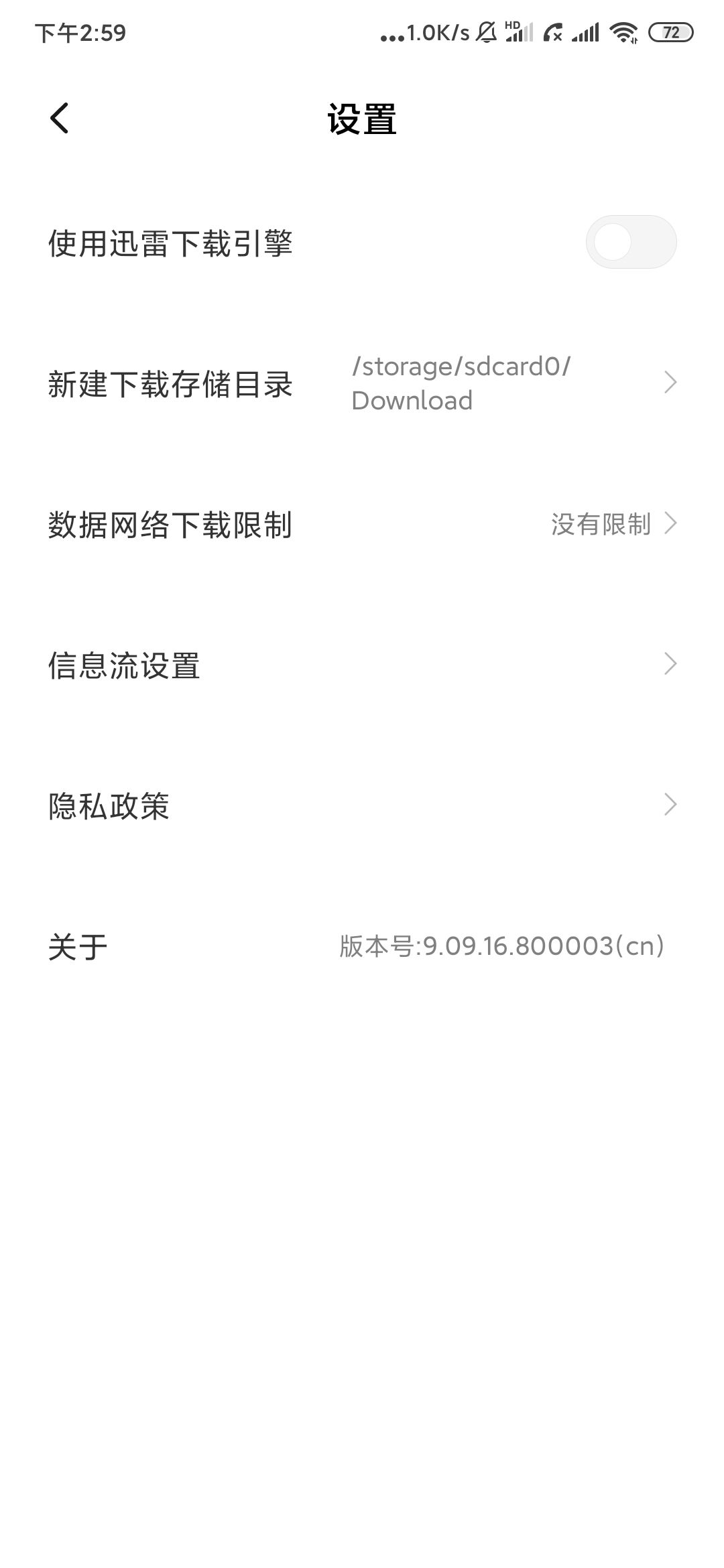Screen dimensions: 724x1568
Task: Tap the call forwarding status icon
Action: pos(552,34)
